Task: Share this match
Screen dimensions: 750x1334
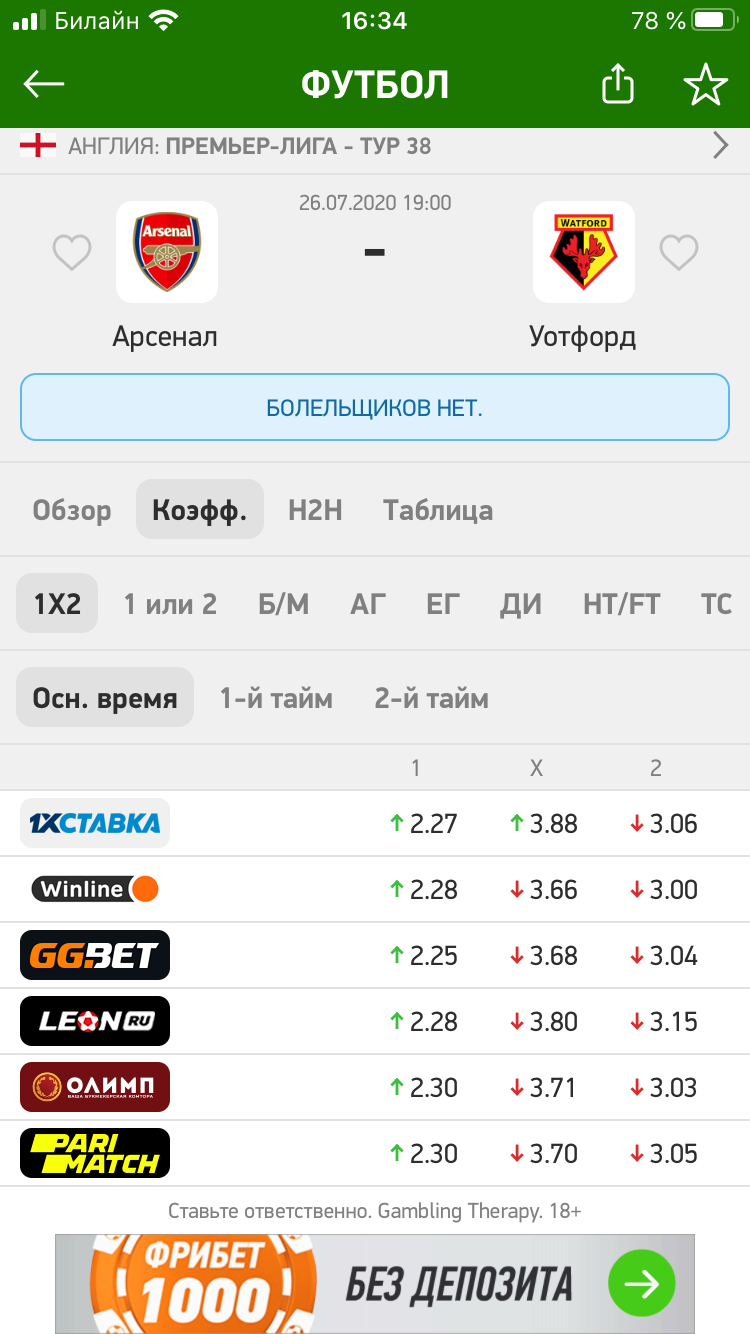Action: (x=618, y=84)
